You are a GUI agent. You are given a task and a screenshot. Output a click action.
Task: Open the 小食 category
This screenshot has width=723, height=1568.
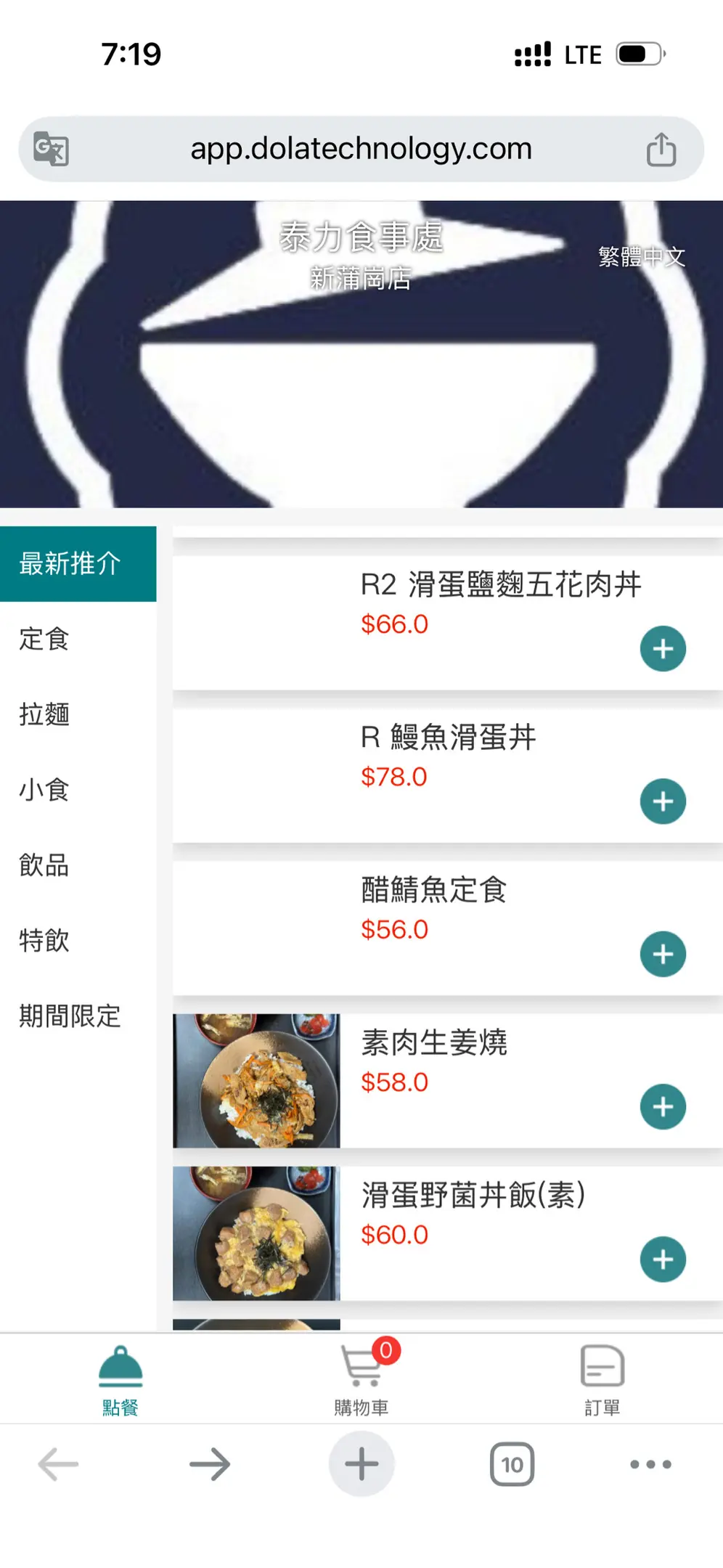(x=44, y=790)
